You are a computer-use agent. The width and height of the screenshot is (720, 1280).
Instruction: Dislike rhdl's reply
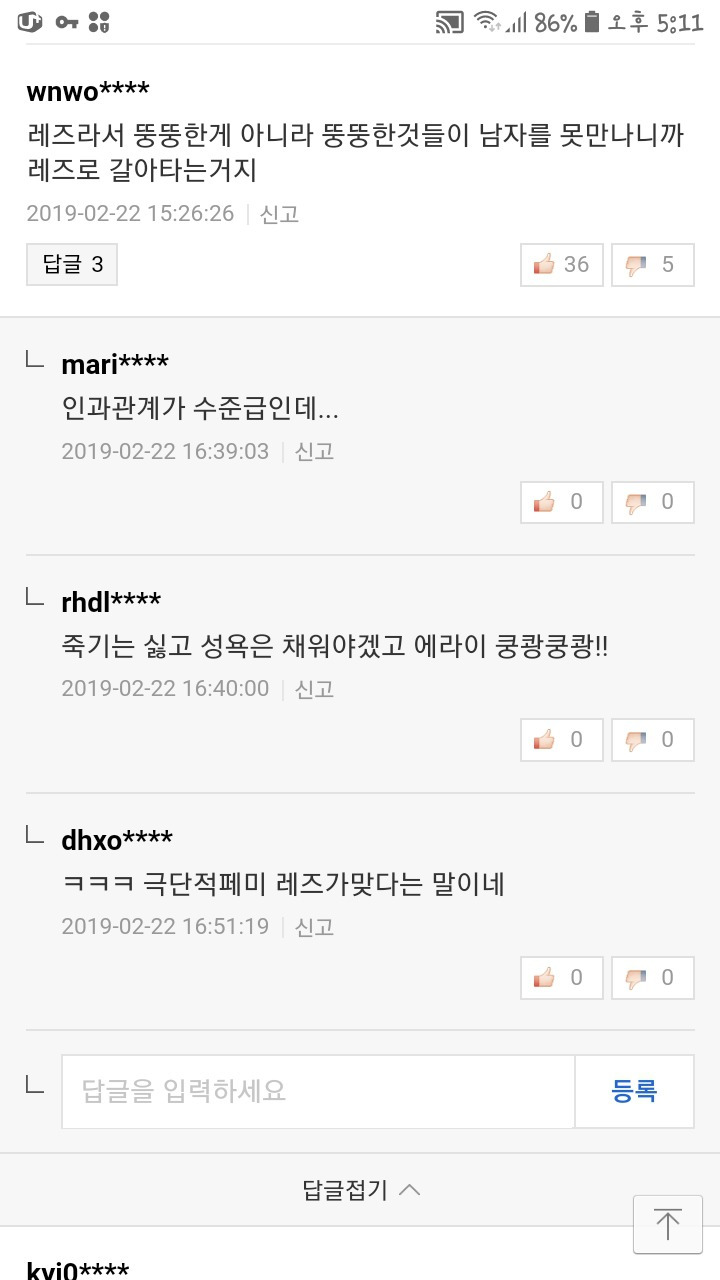point(653,740)
